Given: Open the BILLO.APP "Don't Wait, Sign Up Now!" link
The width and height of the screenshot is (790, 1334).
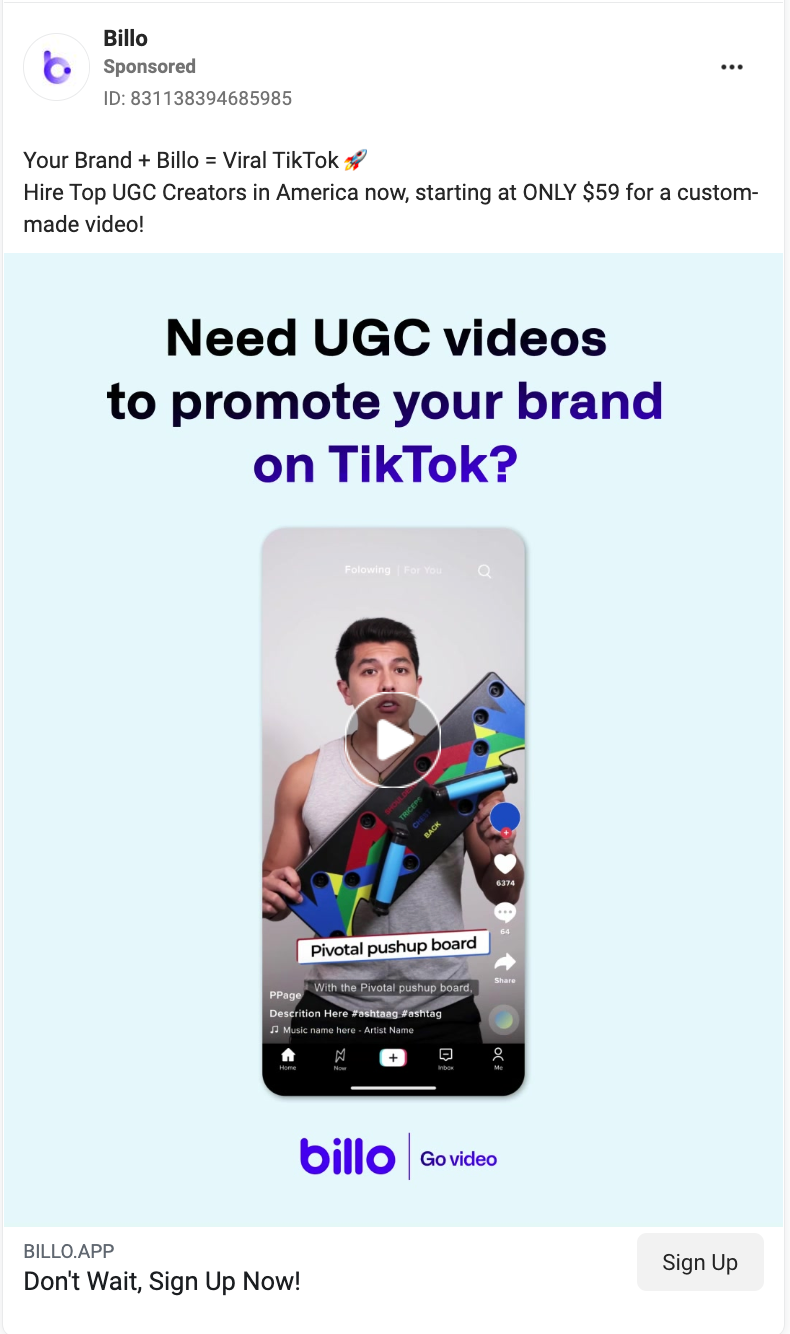Looking at the screenshot, I should click(162, 1281).
